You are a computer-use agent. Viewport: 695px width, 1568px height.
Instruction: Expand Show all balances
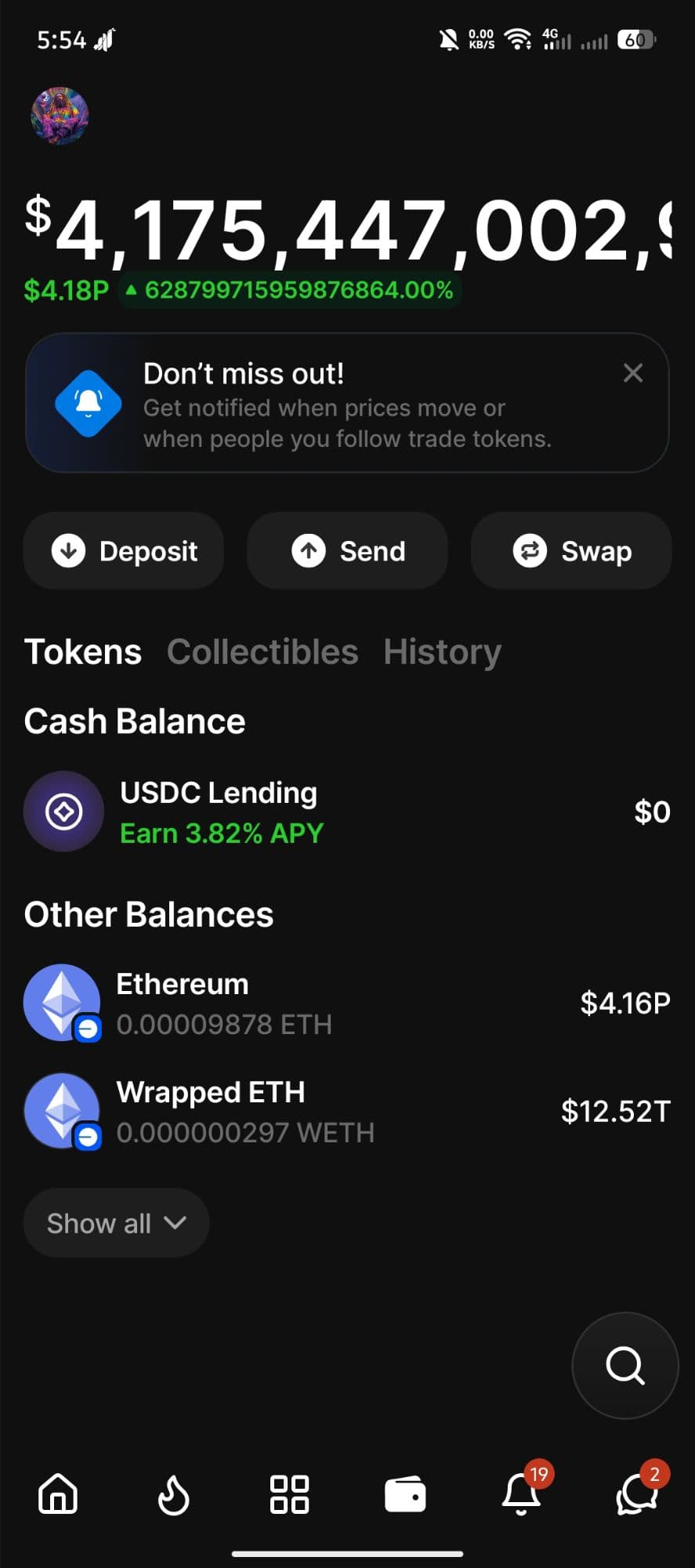pyautogui.click(x=116, y=1223)
